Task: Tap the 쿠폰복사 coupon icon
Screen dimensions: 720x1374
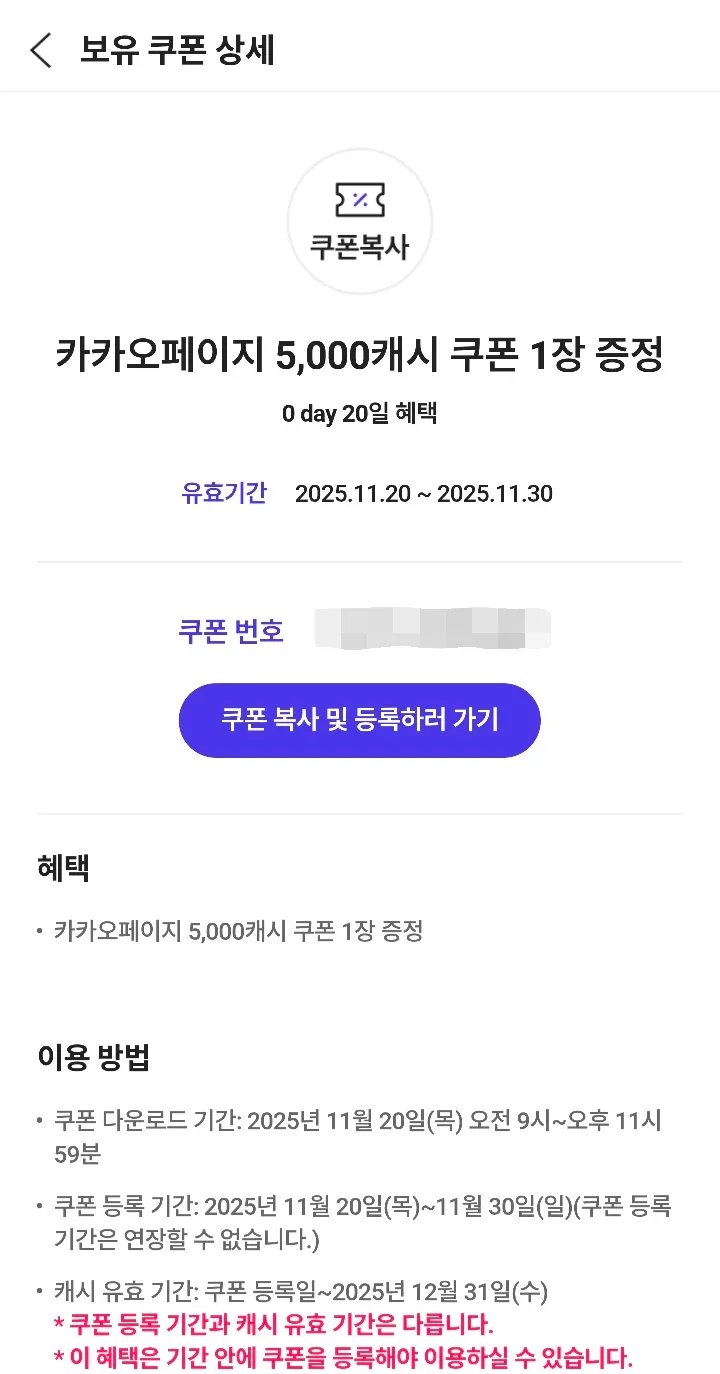Action: [360, 221]
